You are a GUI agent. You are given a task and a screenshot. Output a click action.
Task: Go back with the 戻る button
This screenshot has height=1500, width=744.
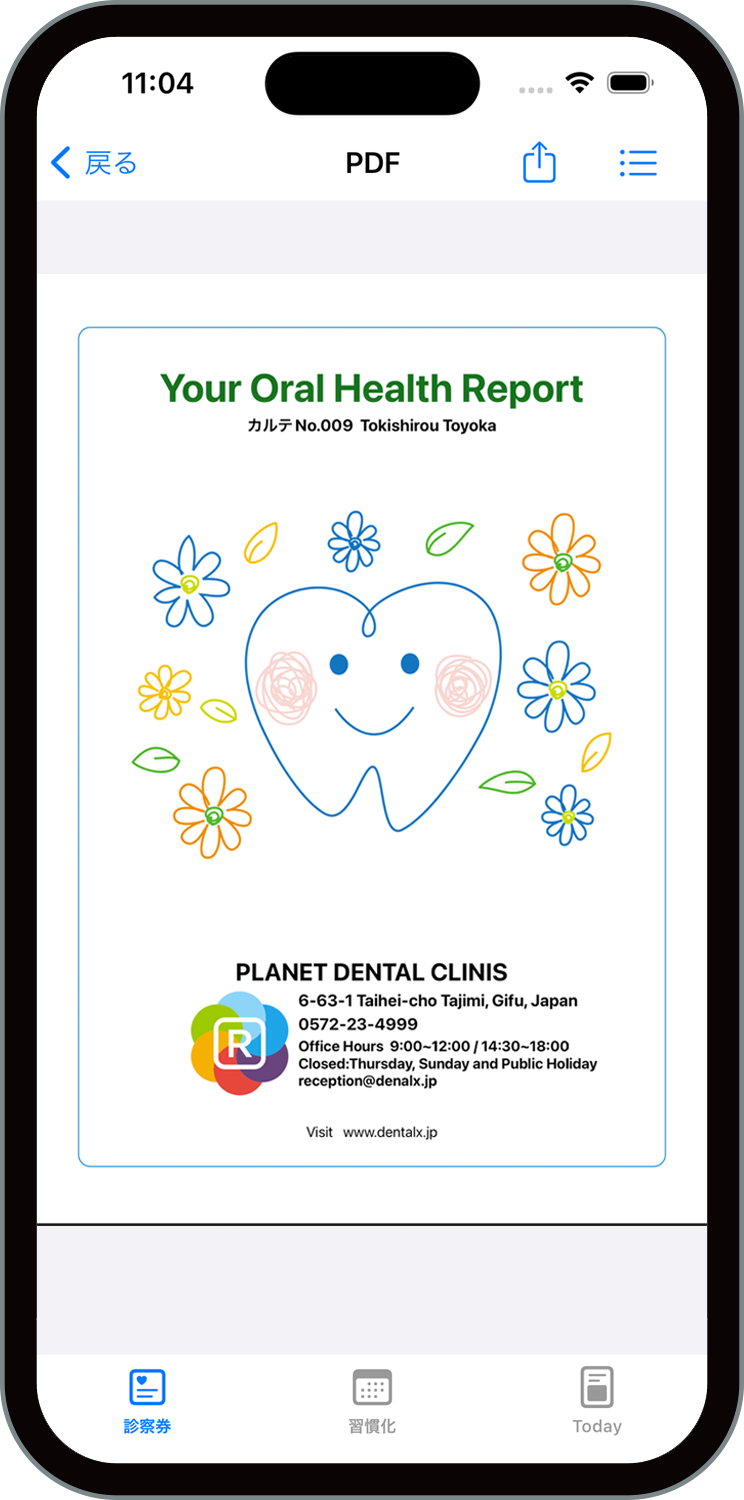(x=94, y=163)
